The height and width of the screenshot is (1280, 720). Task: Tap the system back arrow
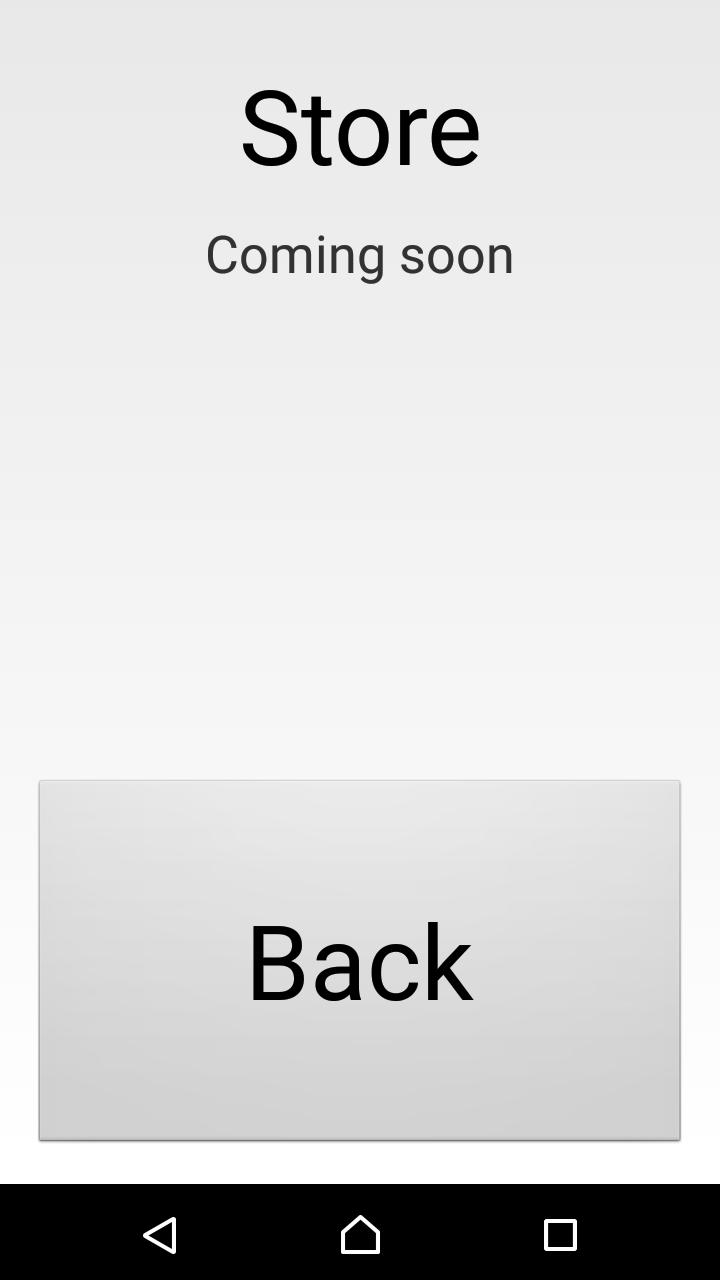(x=160, y=1235)
